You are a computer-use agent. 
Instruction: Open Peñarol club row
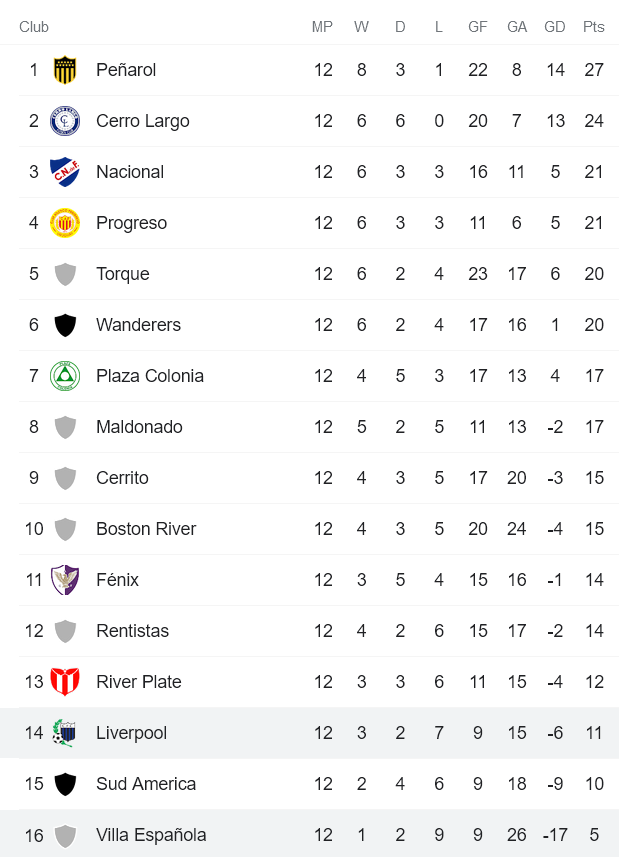coord(126,70)
